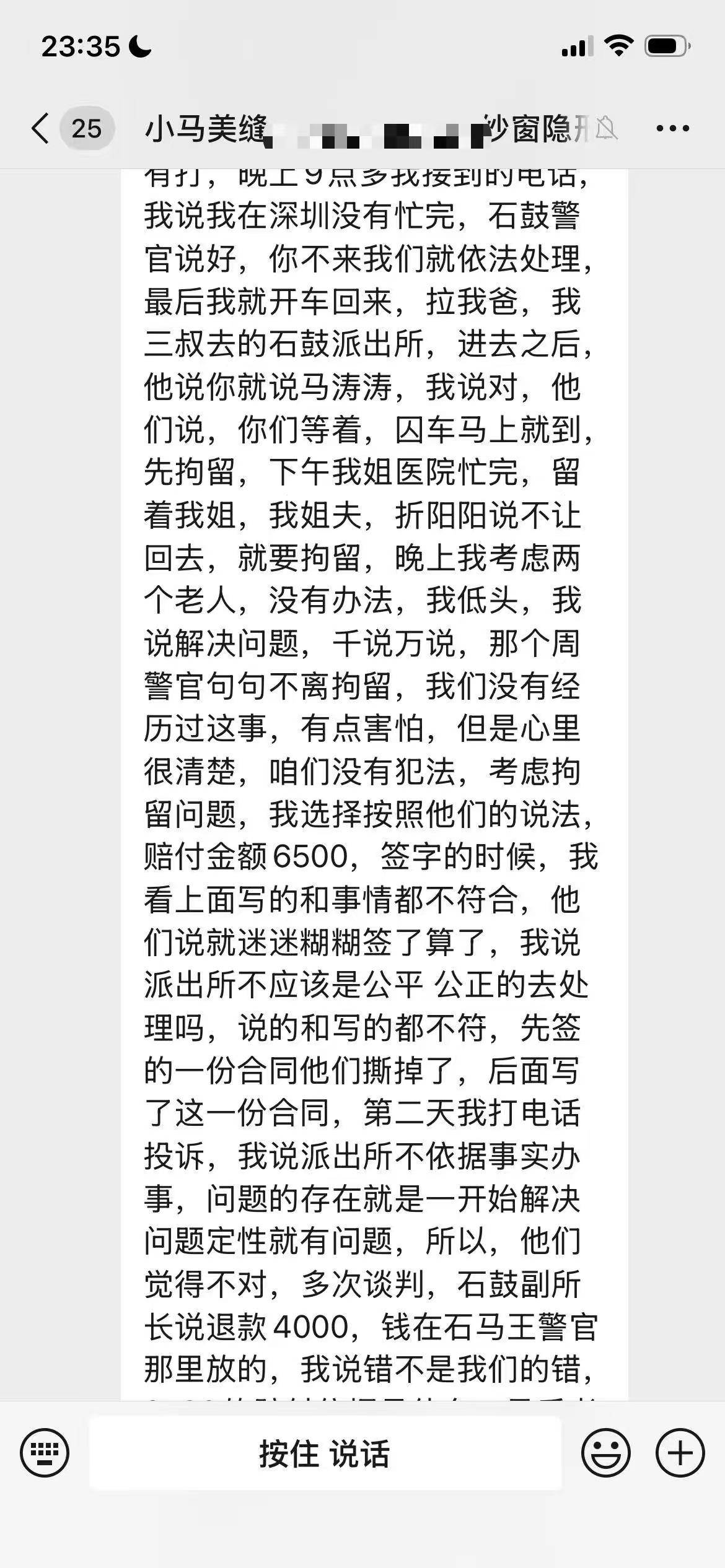The height and width of the screenshot is (1568, 725).
Task: Switch to keyboard text input
Action: 45,1453
